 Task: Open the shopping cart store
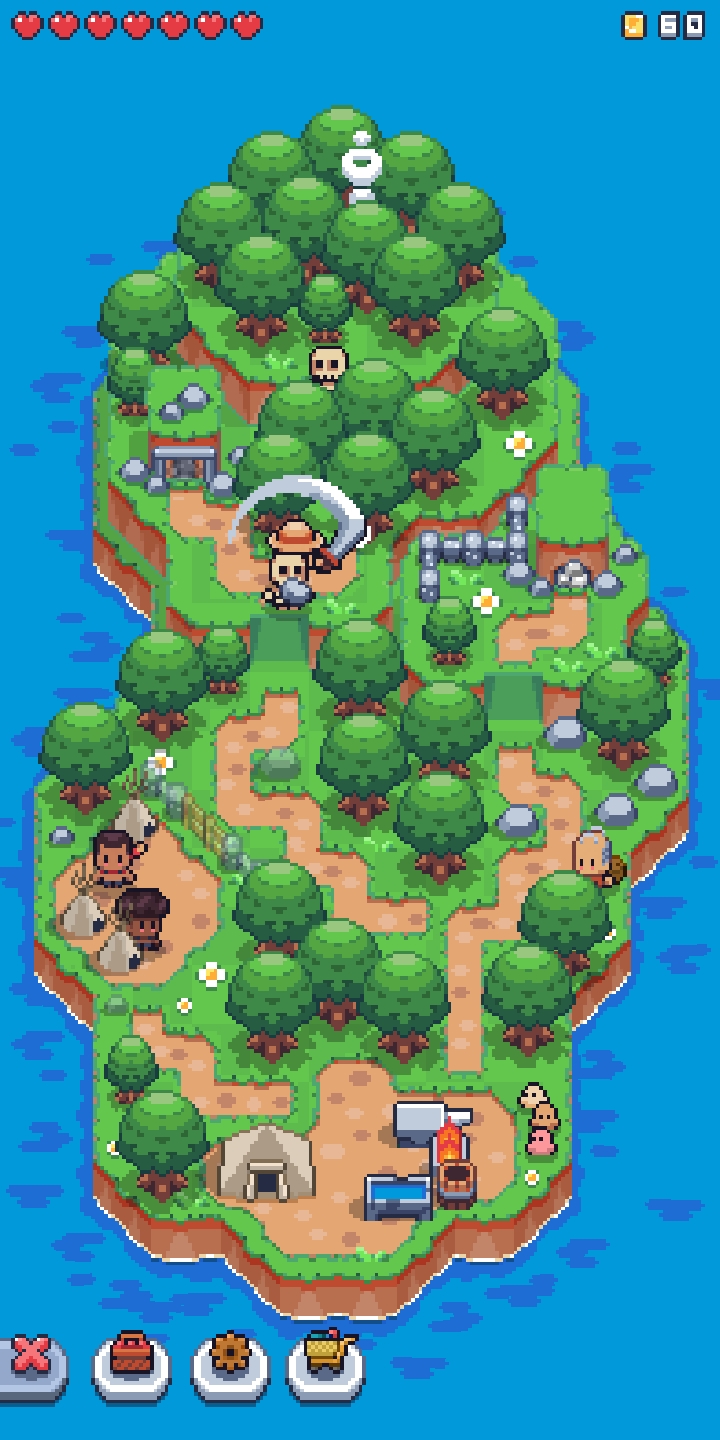pos(326,1365)
